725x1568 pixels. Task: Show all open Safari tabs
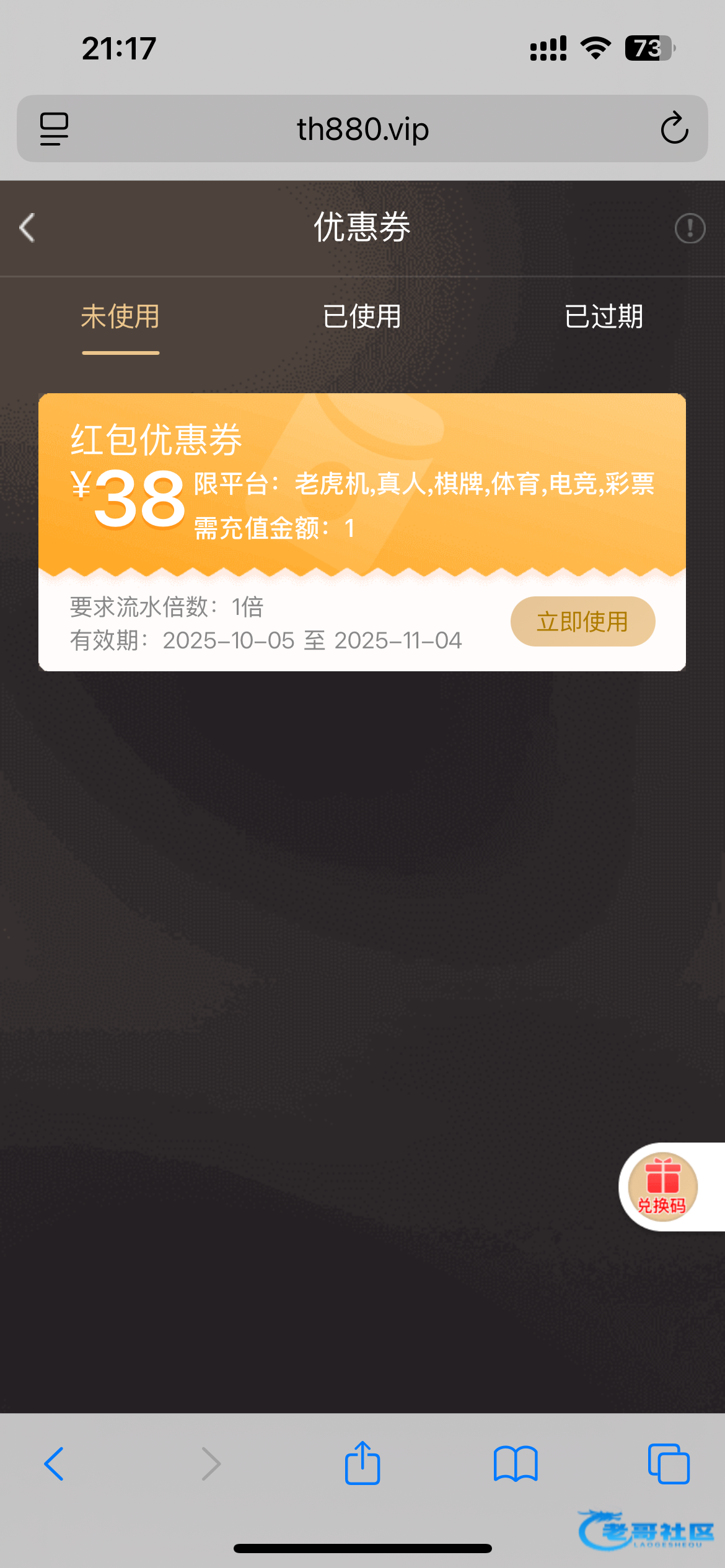coord(669,1464)
